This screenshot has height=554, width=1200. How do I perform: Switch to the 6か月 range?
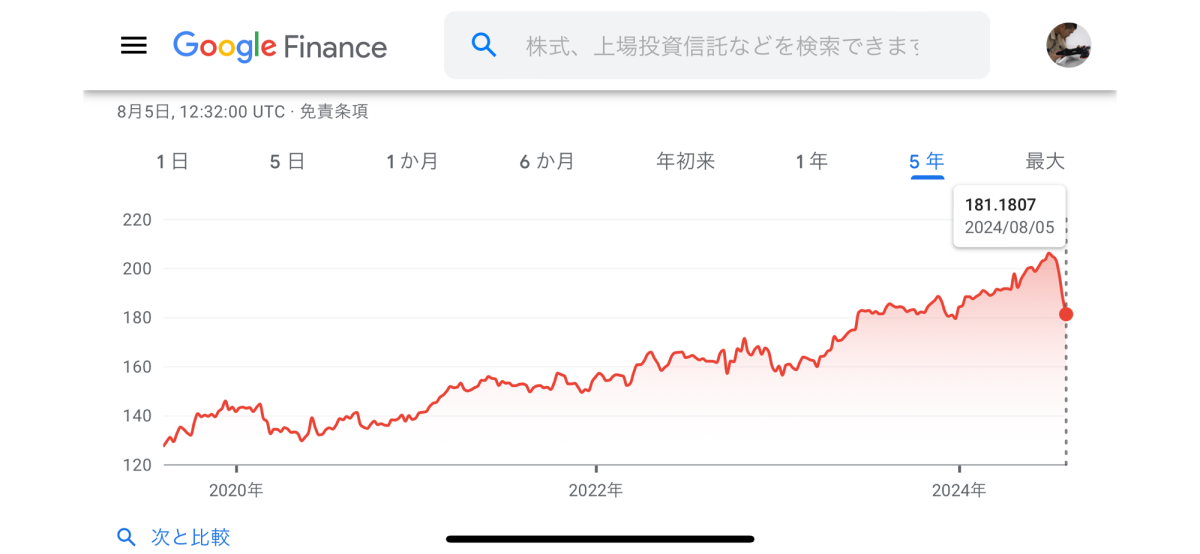[x=546, y=161]
